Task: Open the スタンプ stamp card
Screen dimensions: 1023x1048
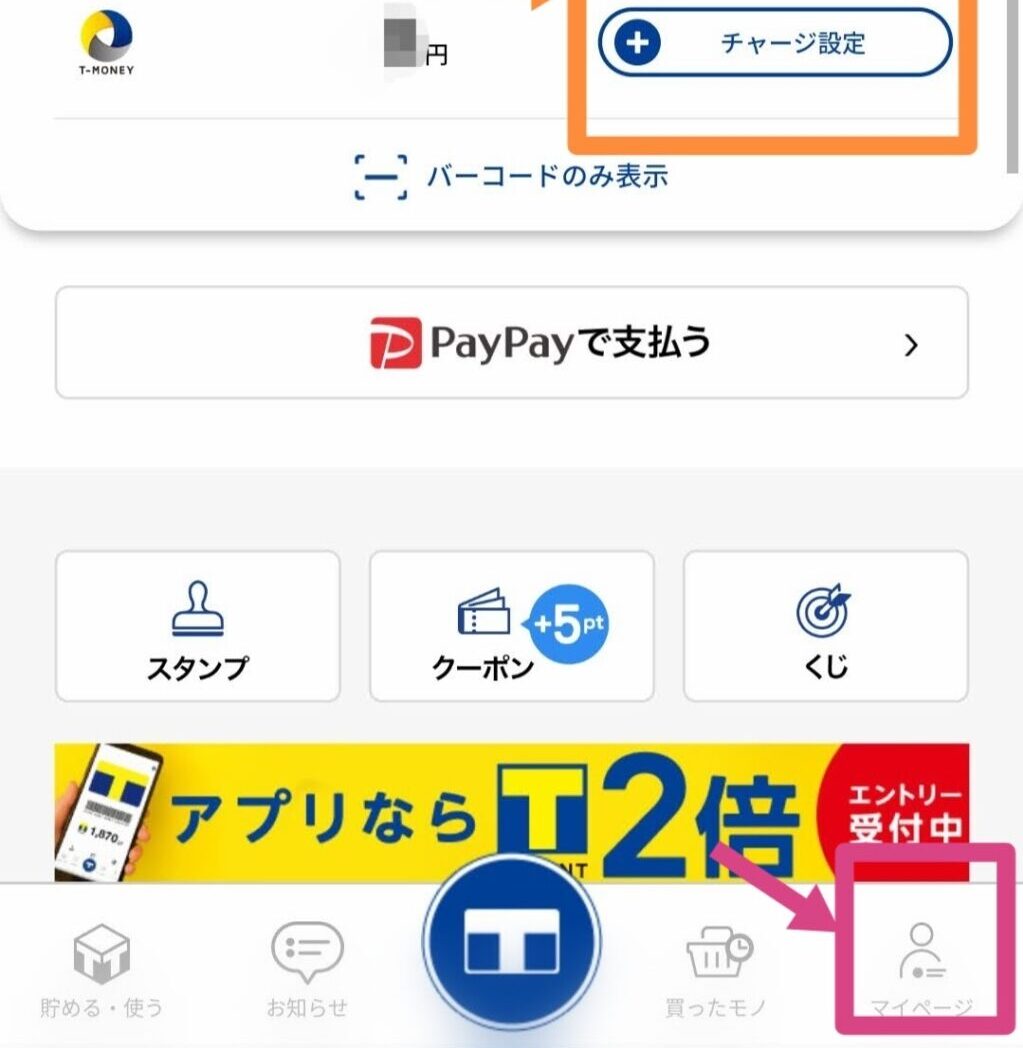Action: [198, 626]
